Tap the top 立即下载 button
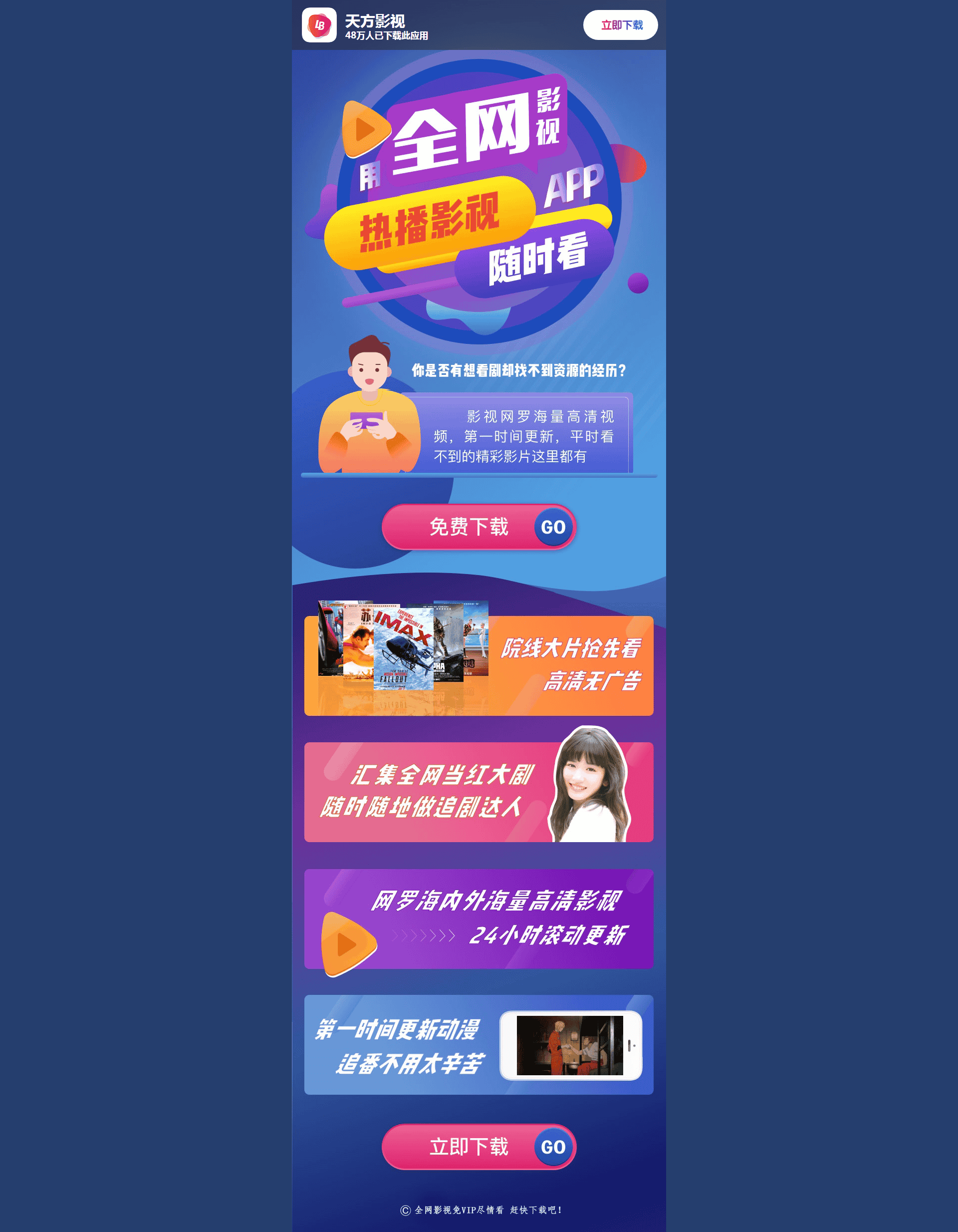The height and width of the screenshot is (1232, 958). click(x=620, y=25)
